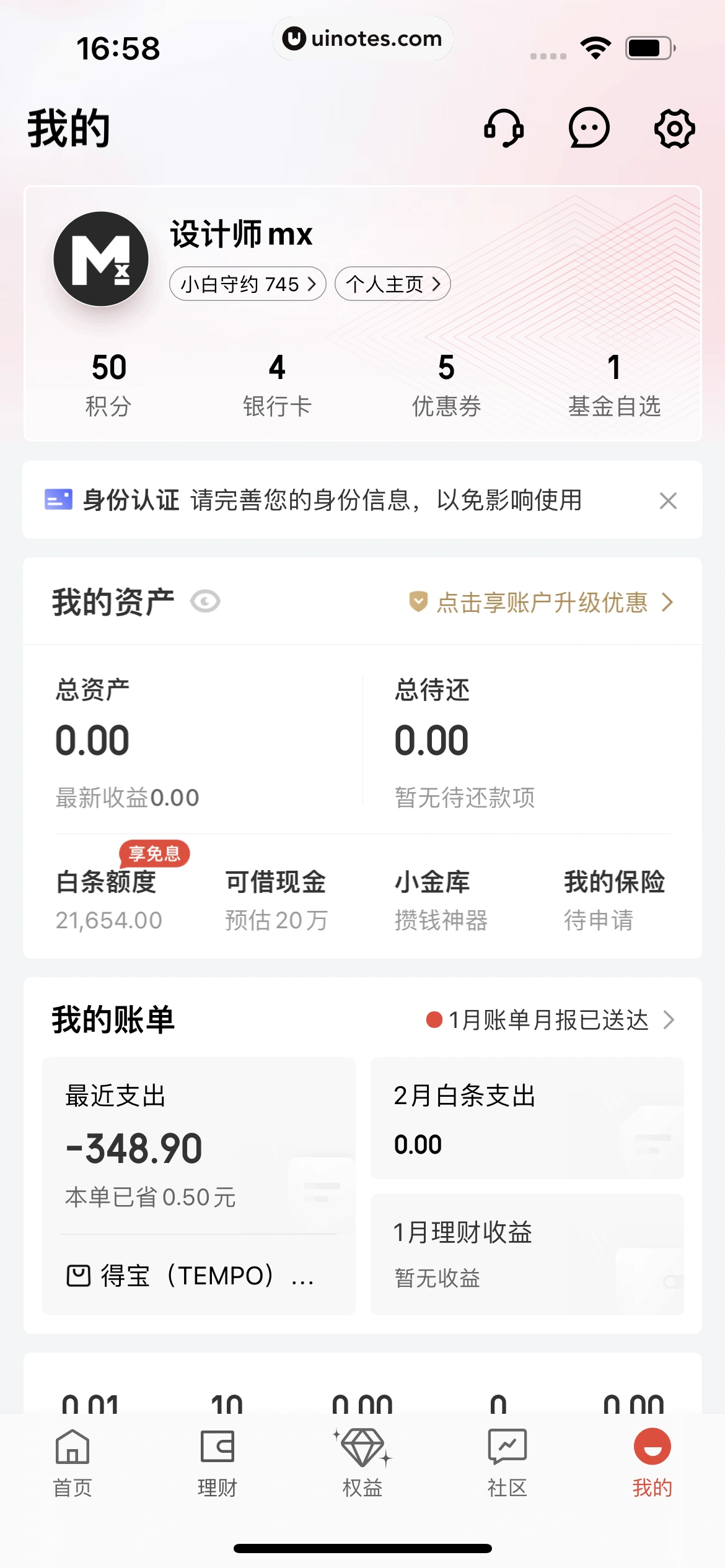Open the messages chat bubble icon
Screen dimensions: 725x1568
pyautogui.click(x=589, y=128)
